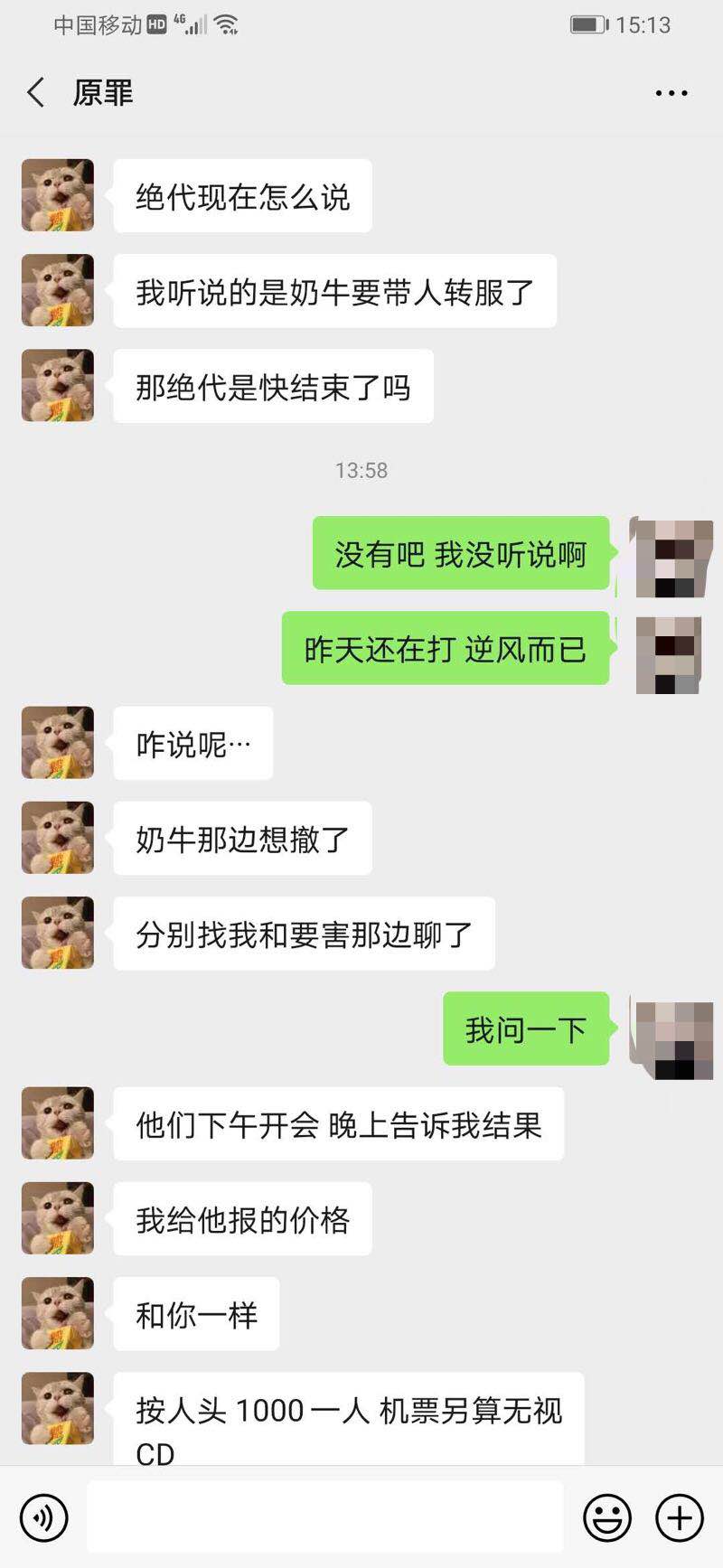Tap my avatar beside 我问一下
Image resolution: width=723 pixels, height=1568 pixels.
(x=674, y=1040)
